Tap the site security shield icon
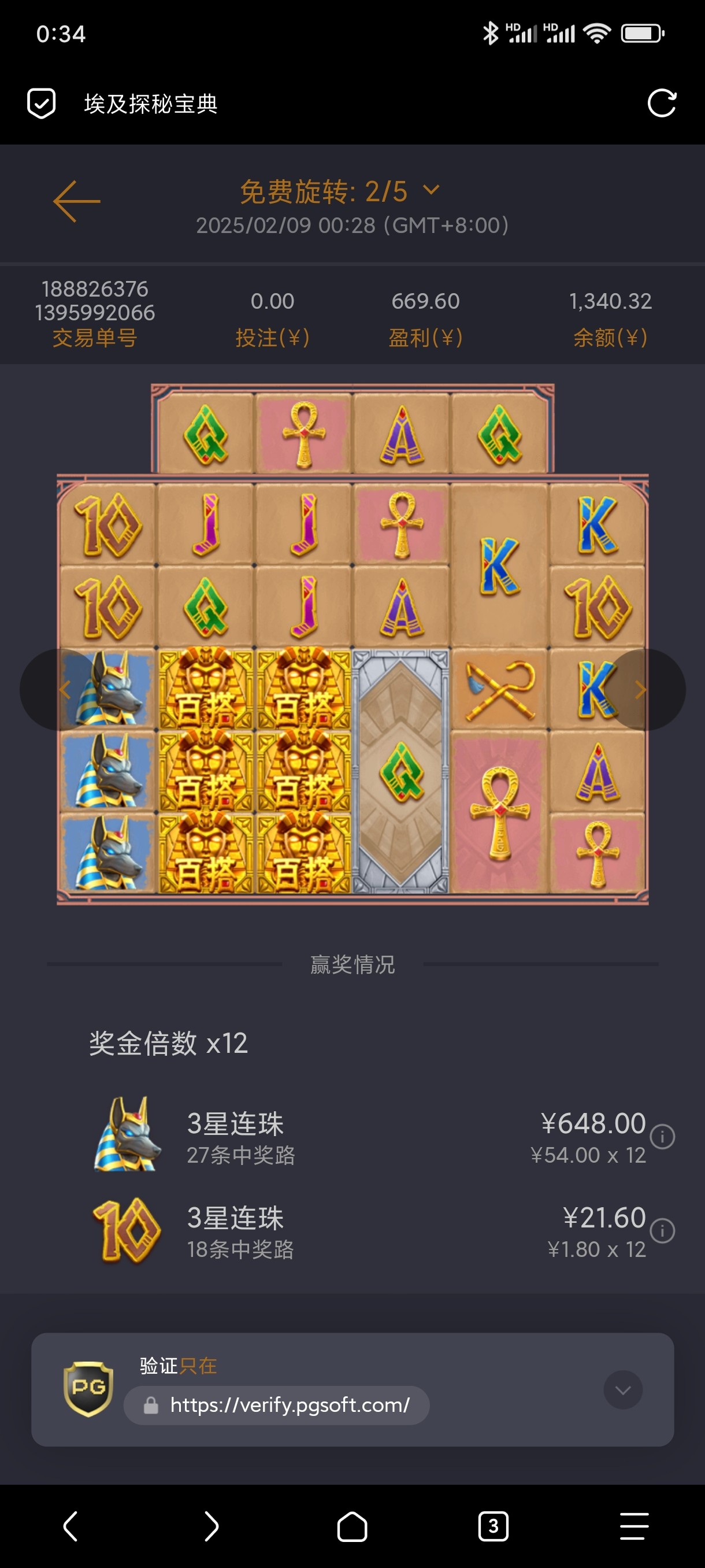 42,103
